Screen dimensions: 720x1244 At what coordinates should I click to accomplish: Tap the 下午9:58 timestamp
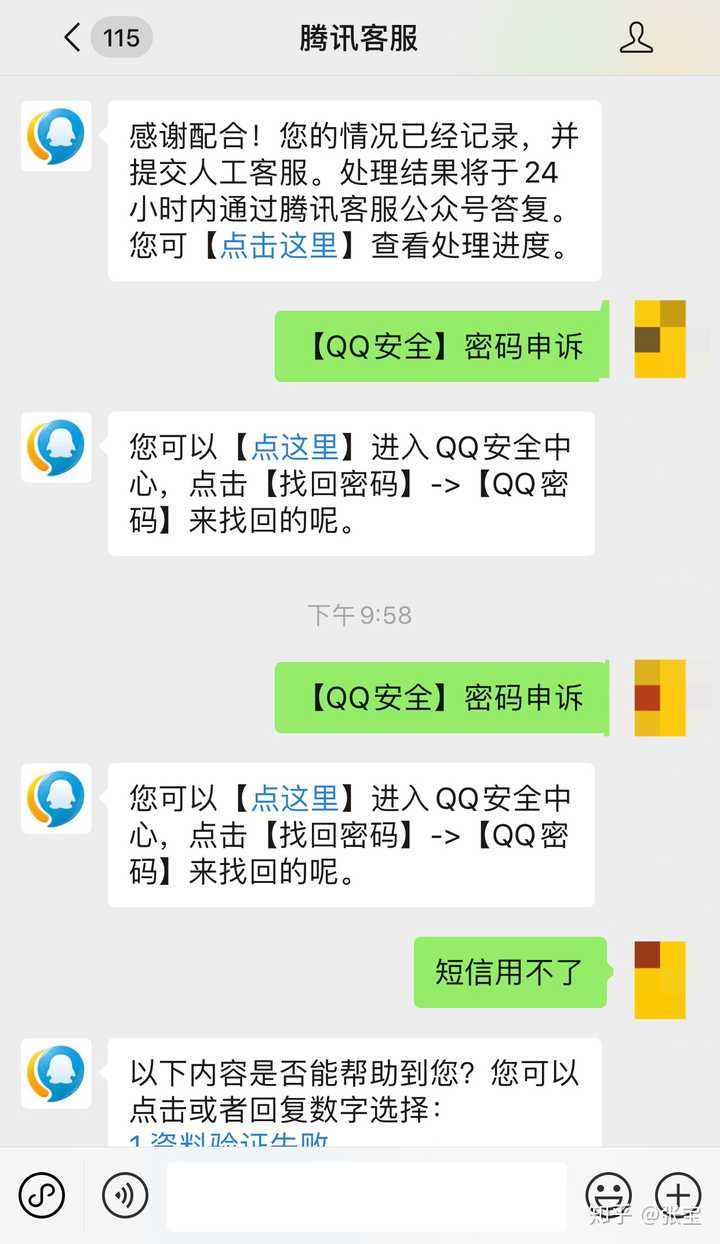[359, 616]
